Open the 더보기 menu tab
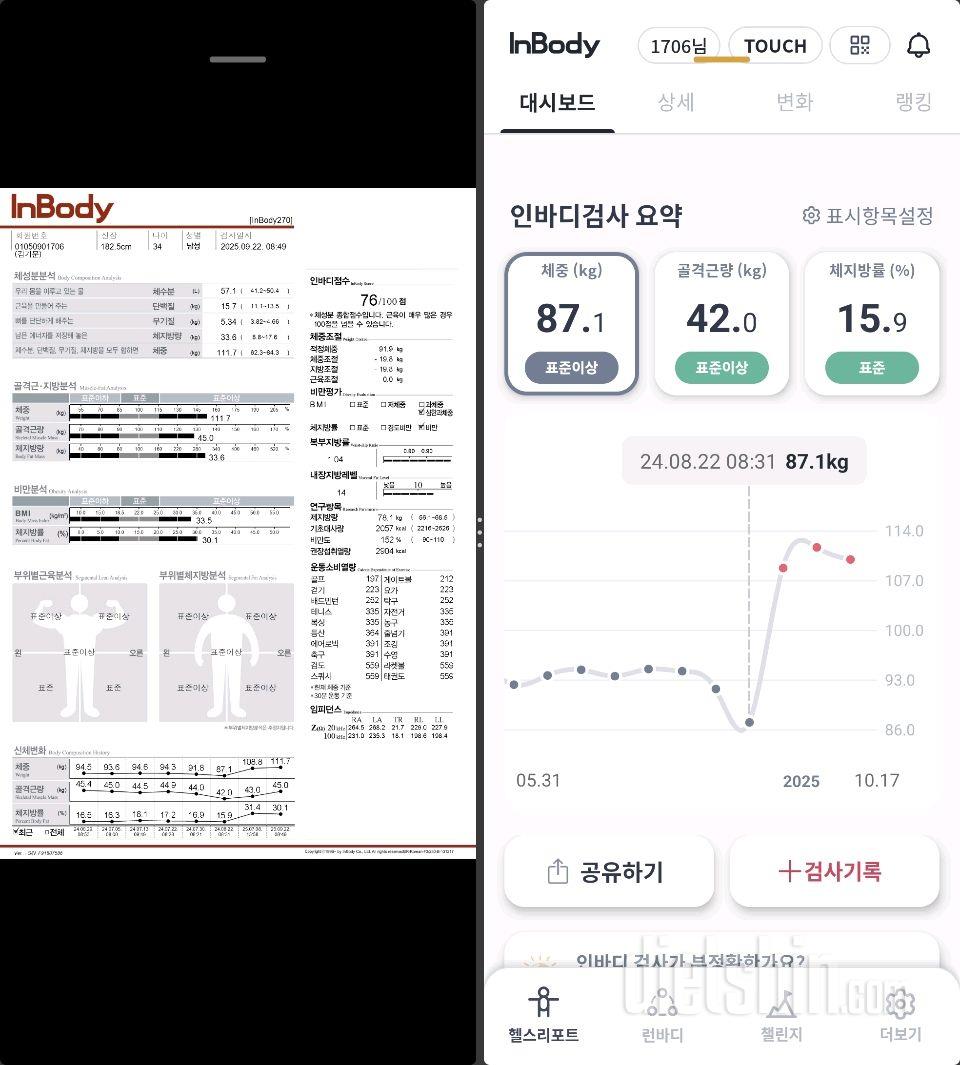This screenshot has width=960, height=1065. point(900,1014)
